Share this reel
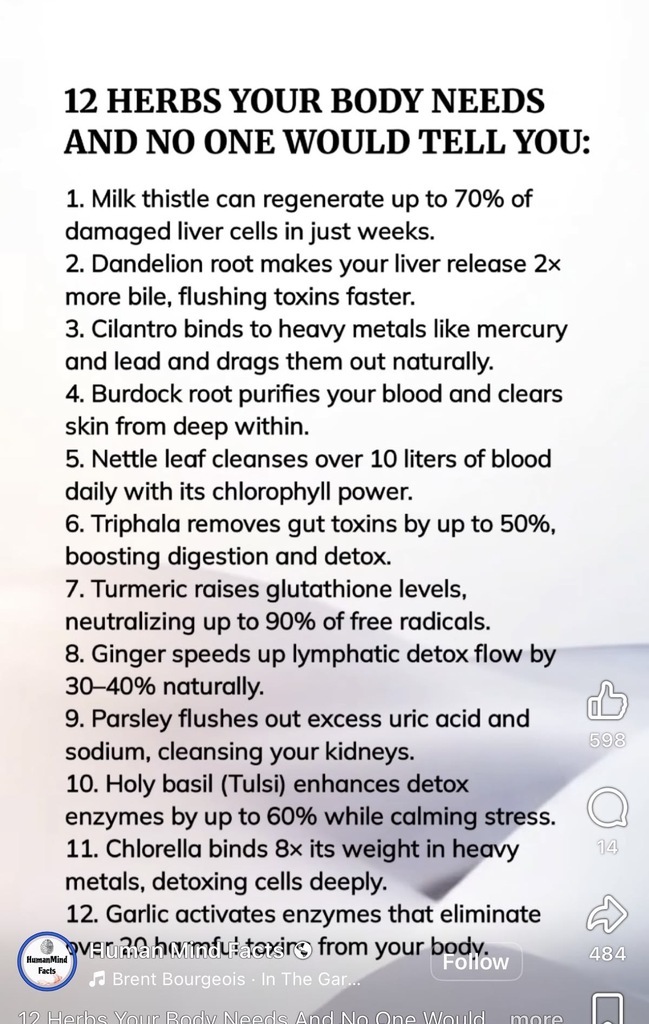Viewport: 649px width, 1024px height. pos(607,914)
